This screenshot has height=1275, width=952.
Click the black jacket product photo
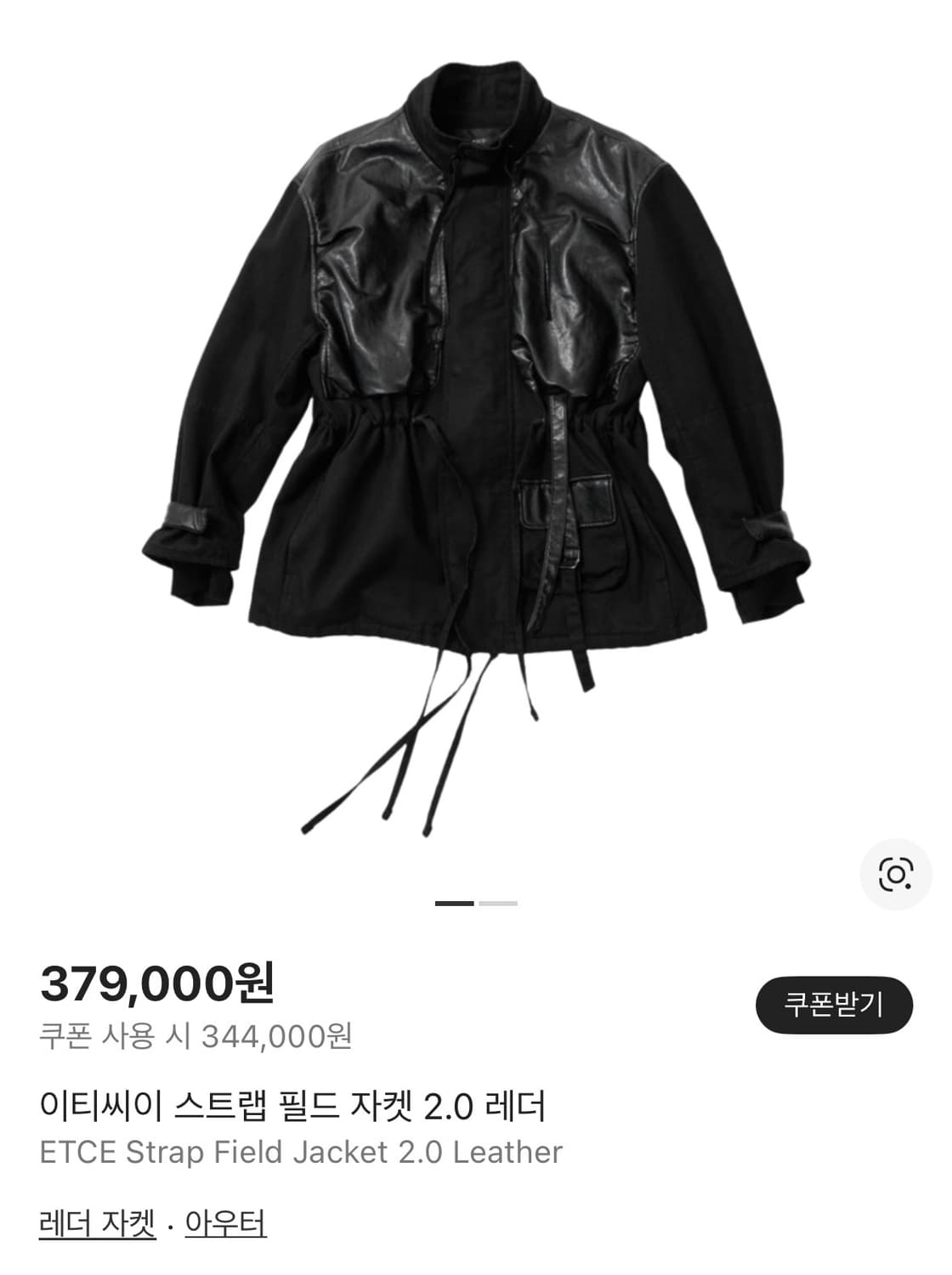tap(476, 382)
